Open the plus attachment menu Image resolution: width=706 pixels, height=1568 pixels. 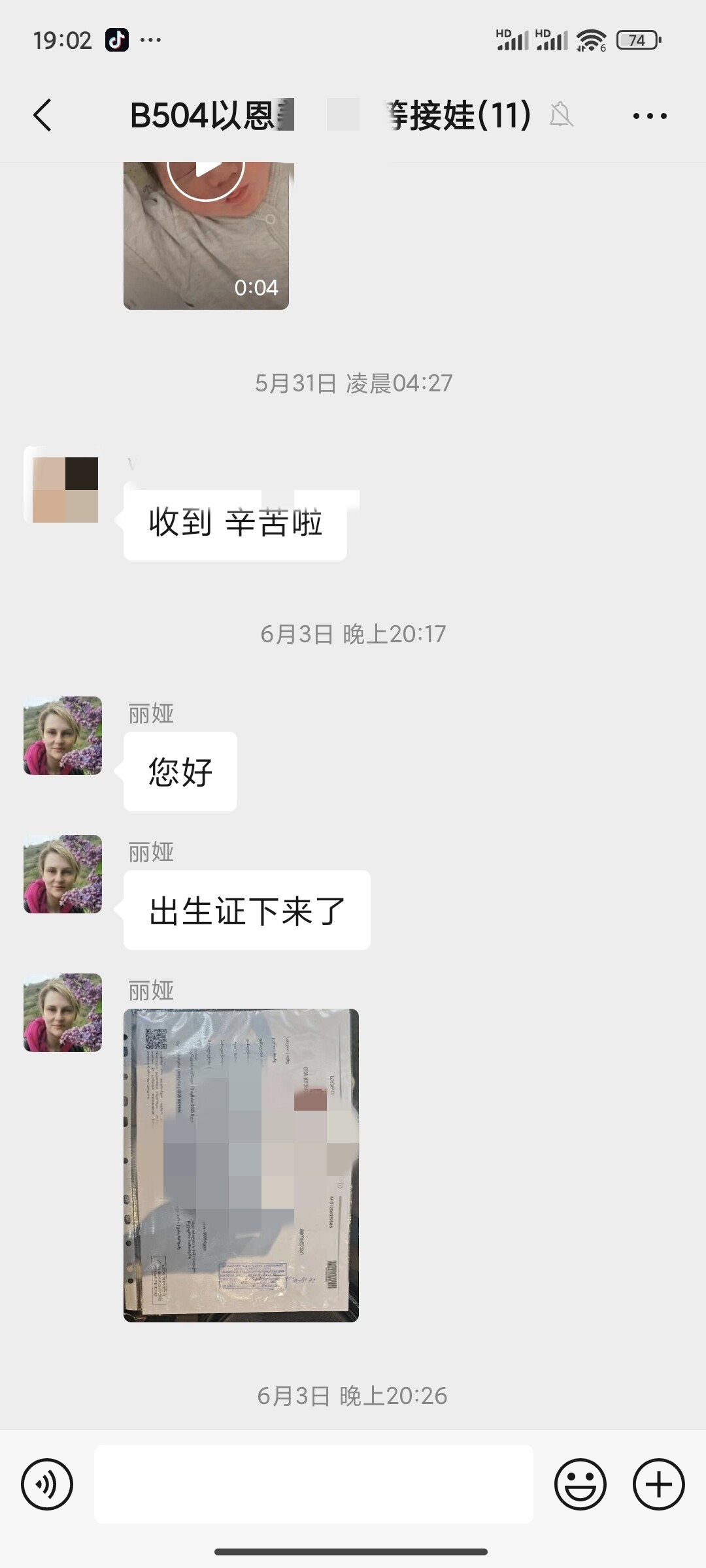(x=659, y=1484)
